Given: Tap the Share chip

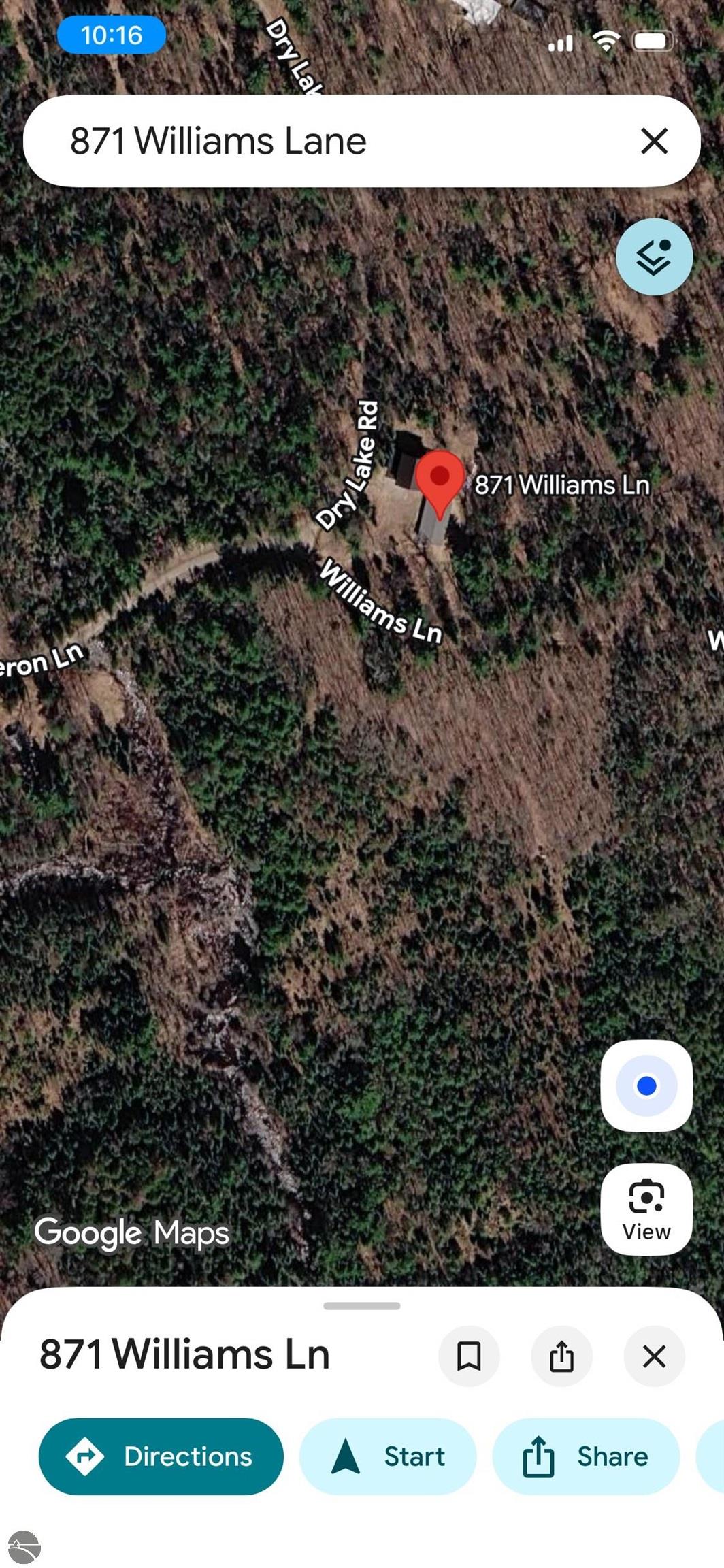Looking at the screenshot, I should pos(586,1456).
